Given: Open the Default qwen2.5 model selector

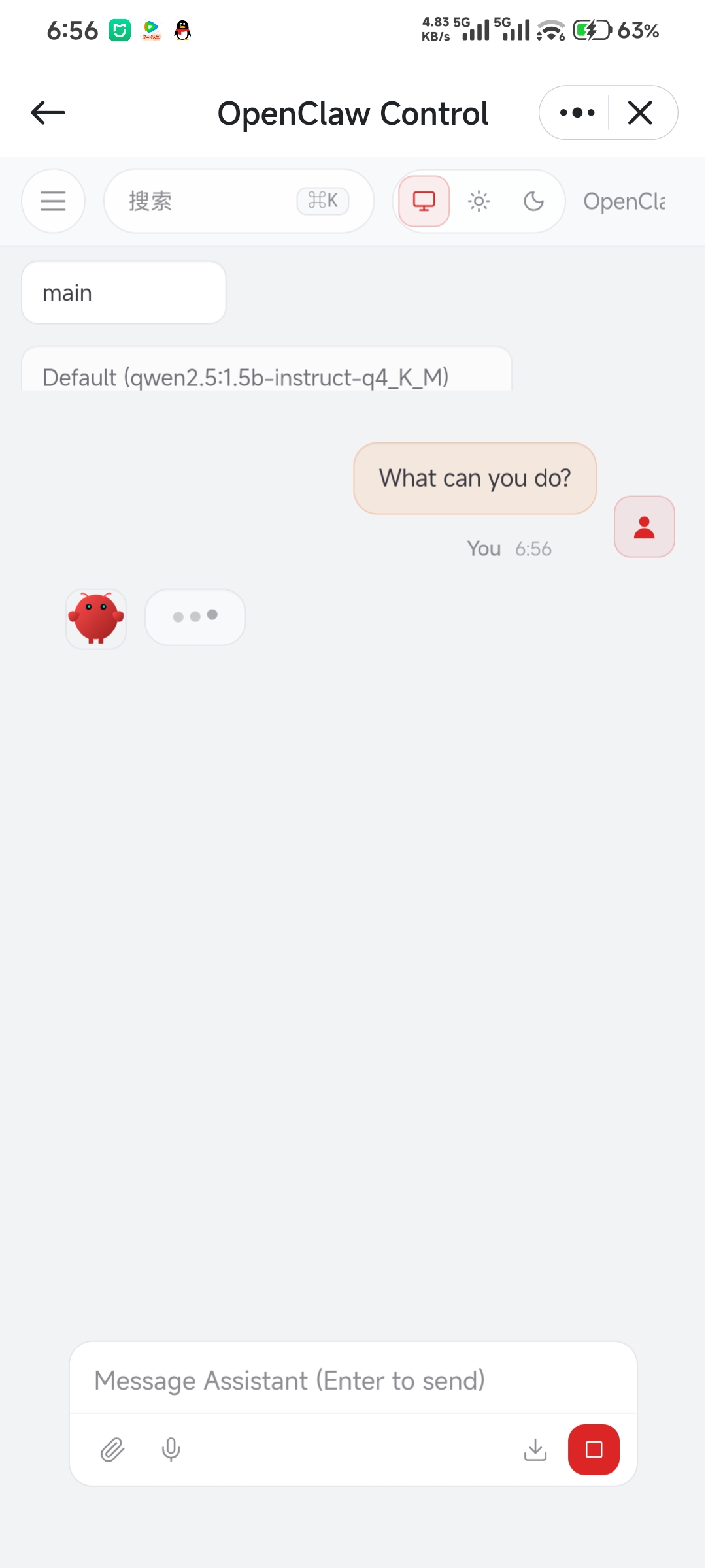Looking at the screenshot, I should click(x=266, y=374).
